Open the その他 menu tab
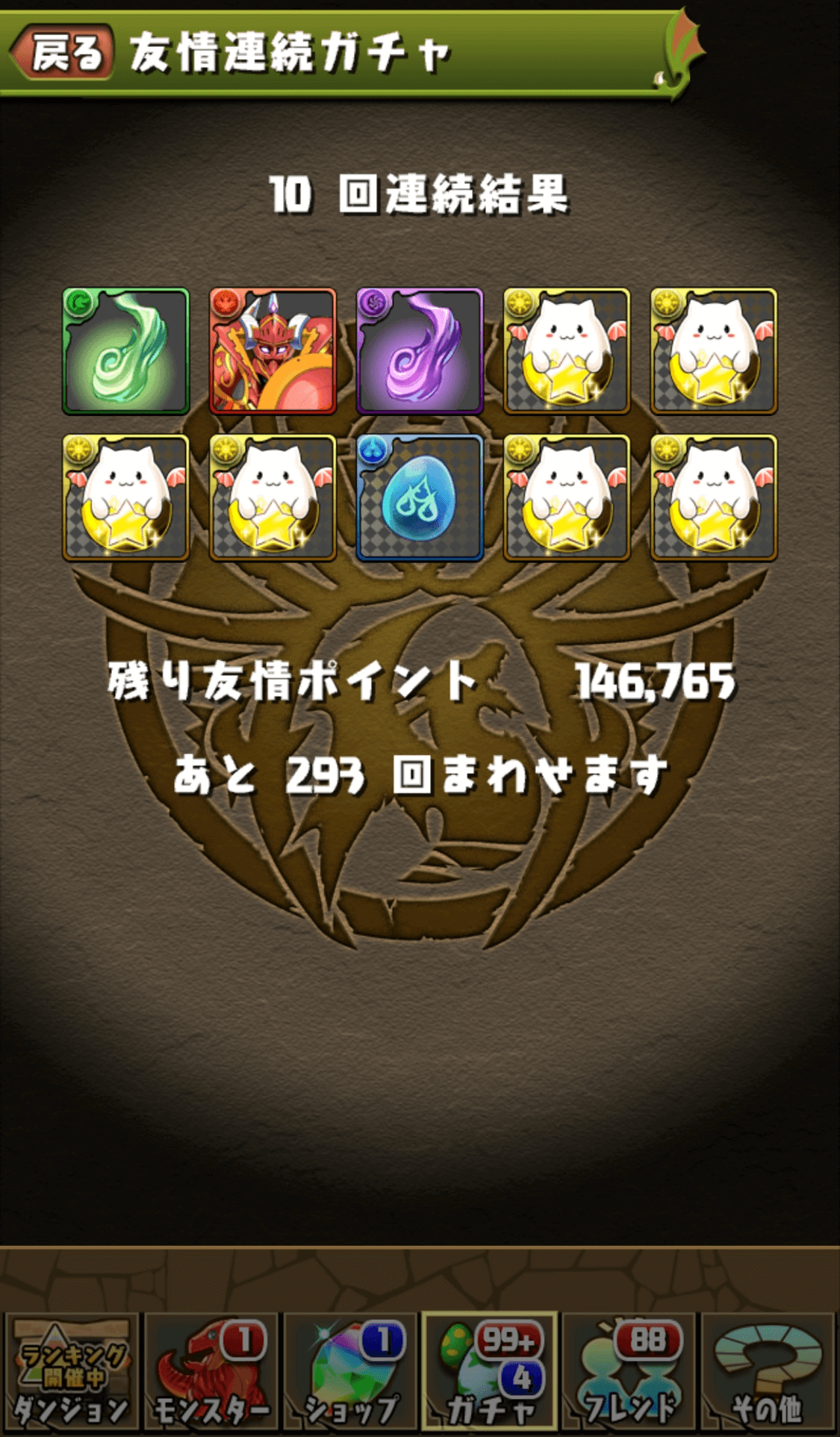The height and width of the screenshot is (1437, 840). (768, 1373)
